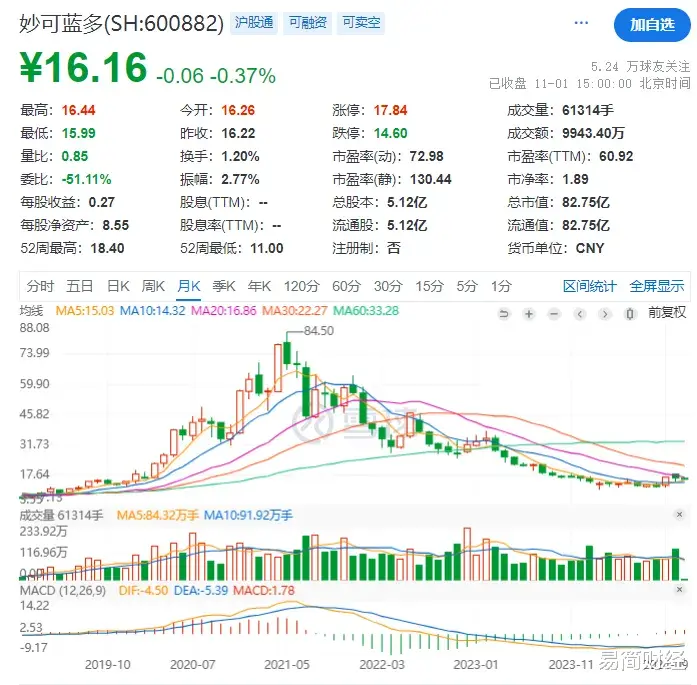This screenshot has height=685, width=697.
Task: Show the 30分 chart
Action: tap(387, 286)
